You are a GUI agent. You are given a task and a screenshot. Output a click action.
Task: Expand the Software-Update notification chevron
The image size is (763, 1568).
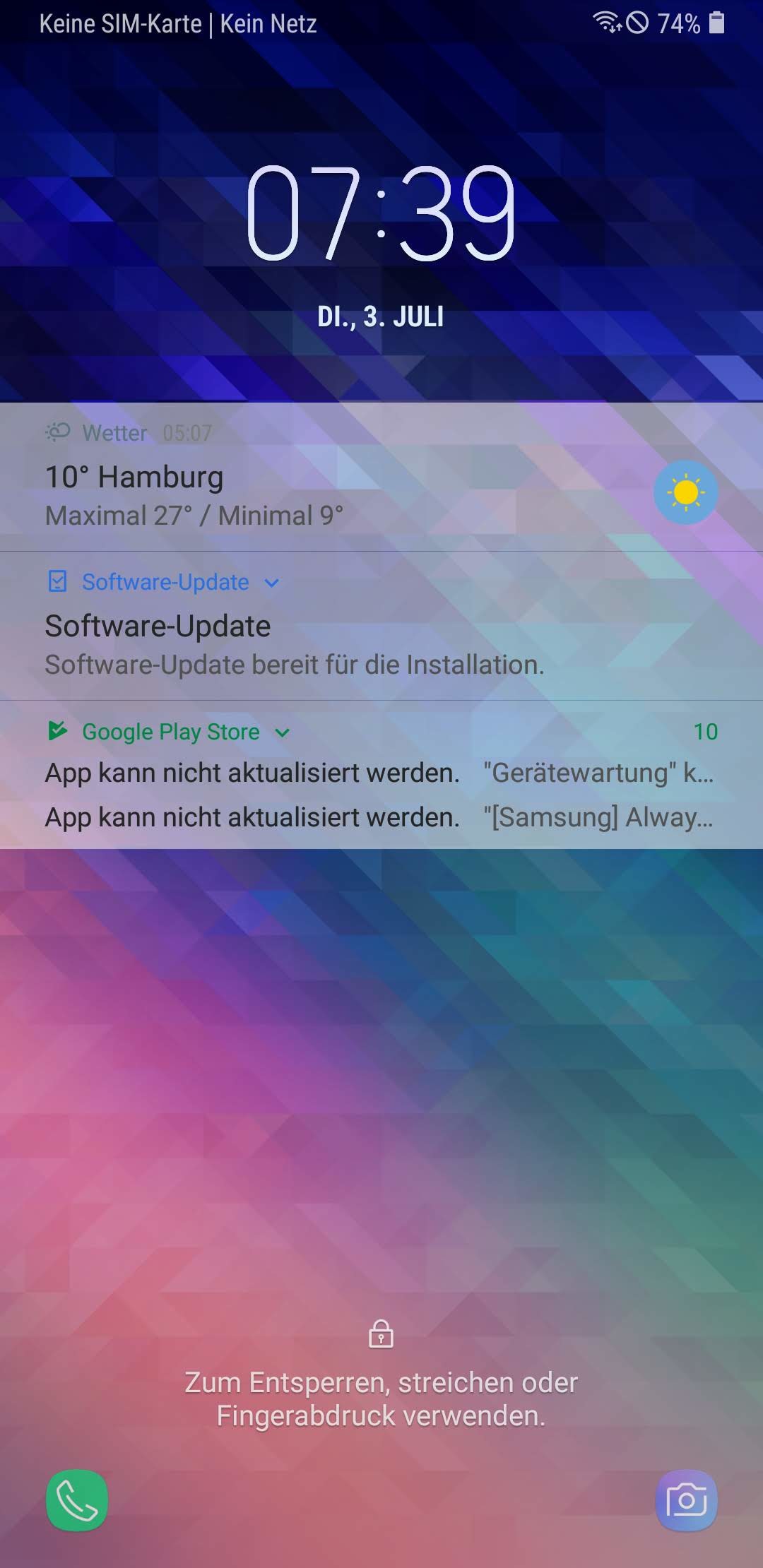271,583
